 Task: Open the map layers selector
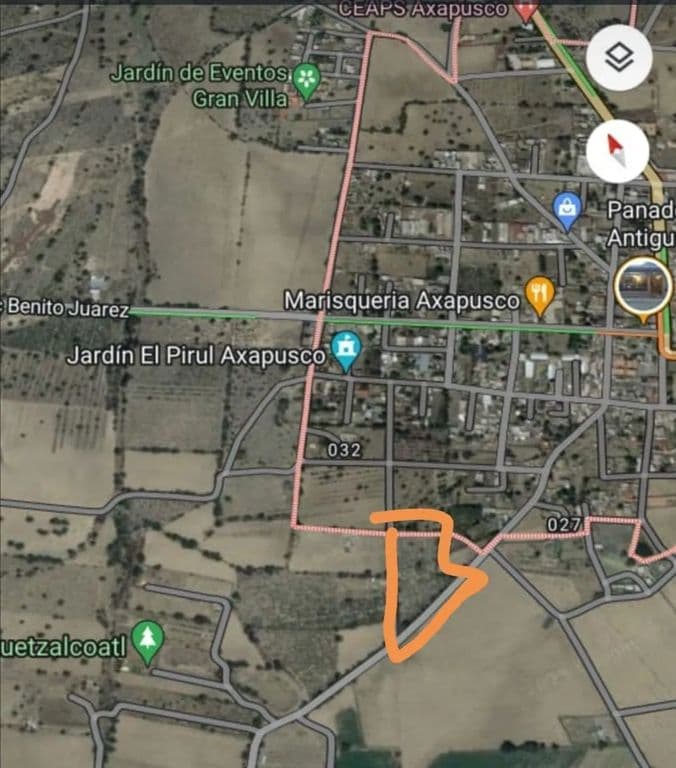click(619, 59)
